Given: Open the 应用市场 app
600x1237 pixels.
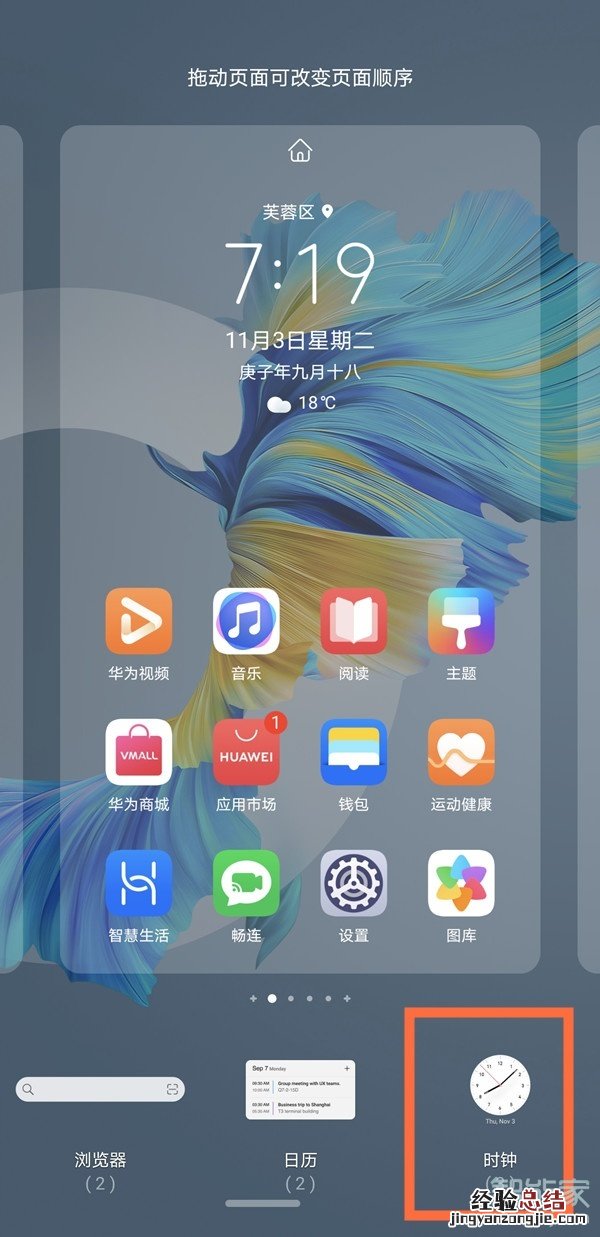Looking at the screenshot, I should pyautogui.click(x=246, y=752).
